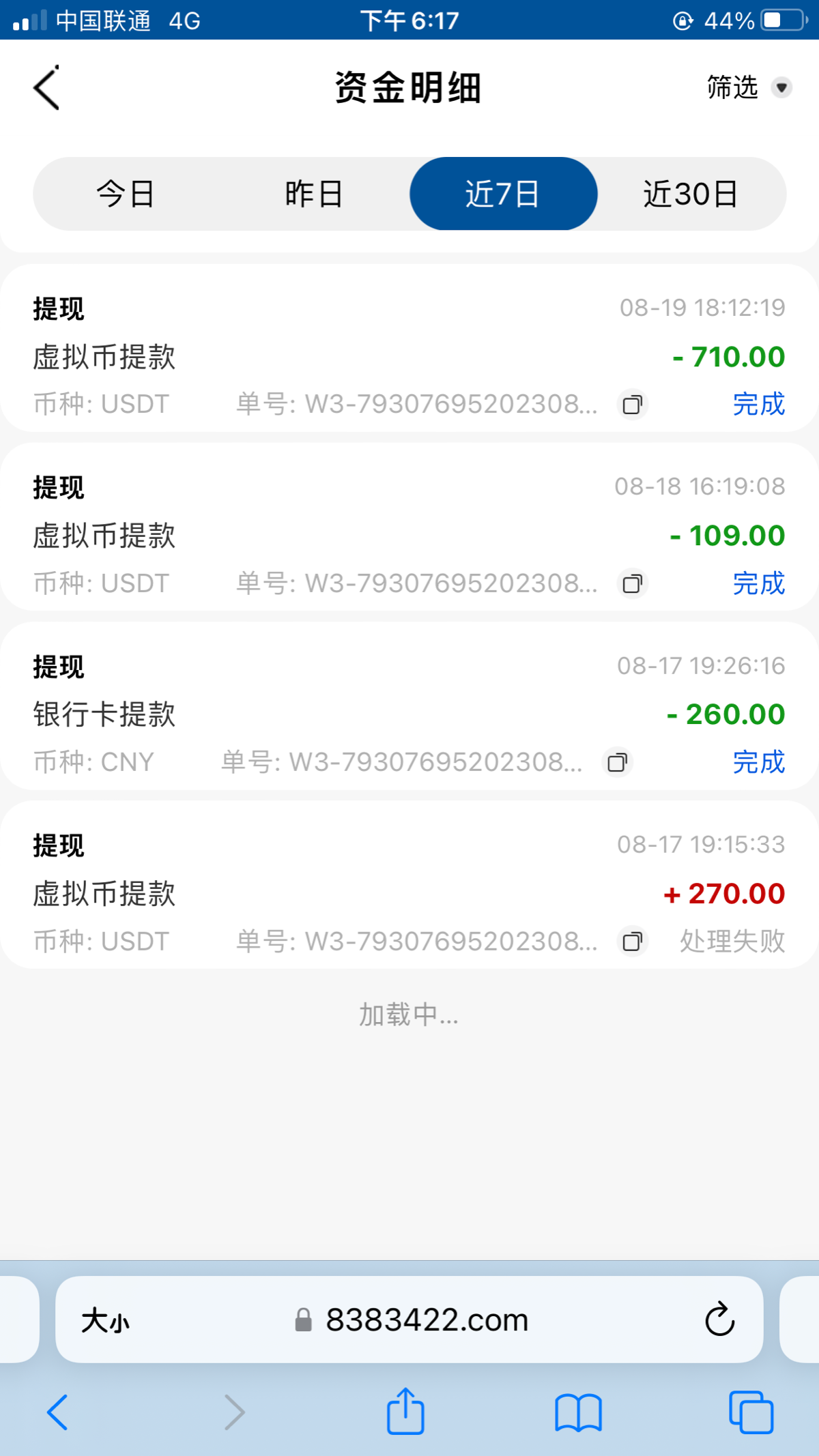Open the Safari bookmarks panel
Screen dimensions: 819x1456
pos(577,1411)
